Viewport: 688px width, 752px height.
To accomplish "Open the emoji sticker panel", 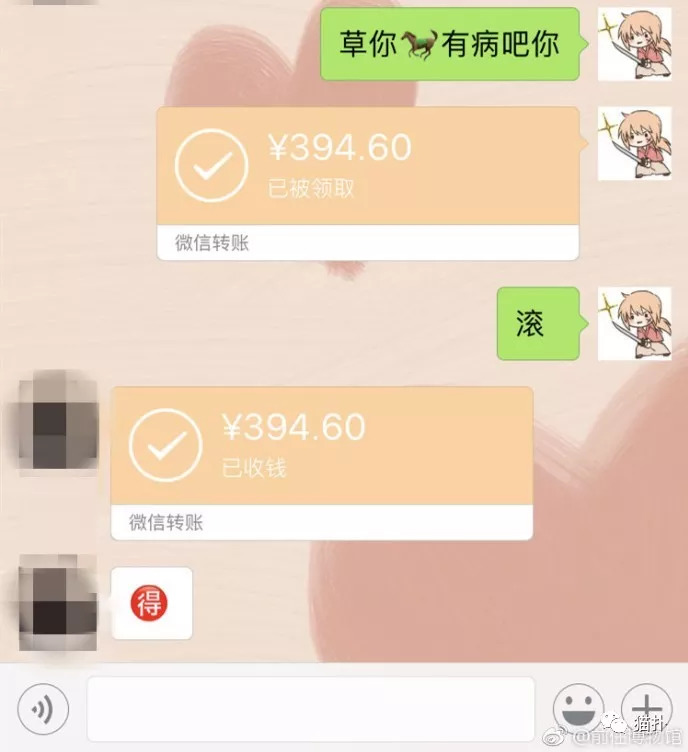I will tap(579, 710).
